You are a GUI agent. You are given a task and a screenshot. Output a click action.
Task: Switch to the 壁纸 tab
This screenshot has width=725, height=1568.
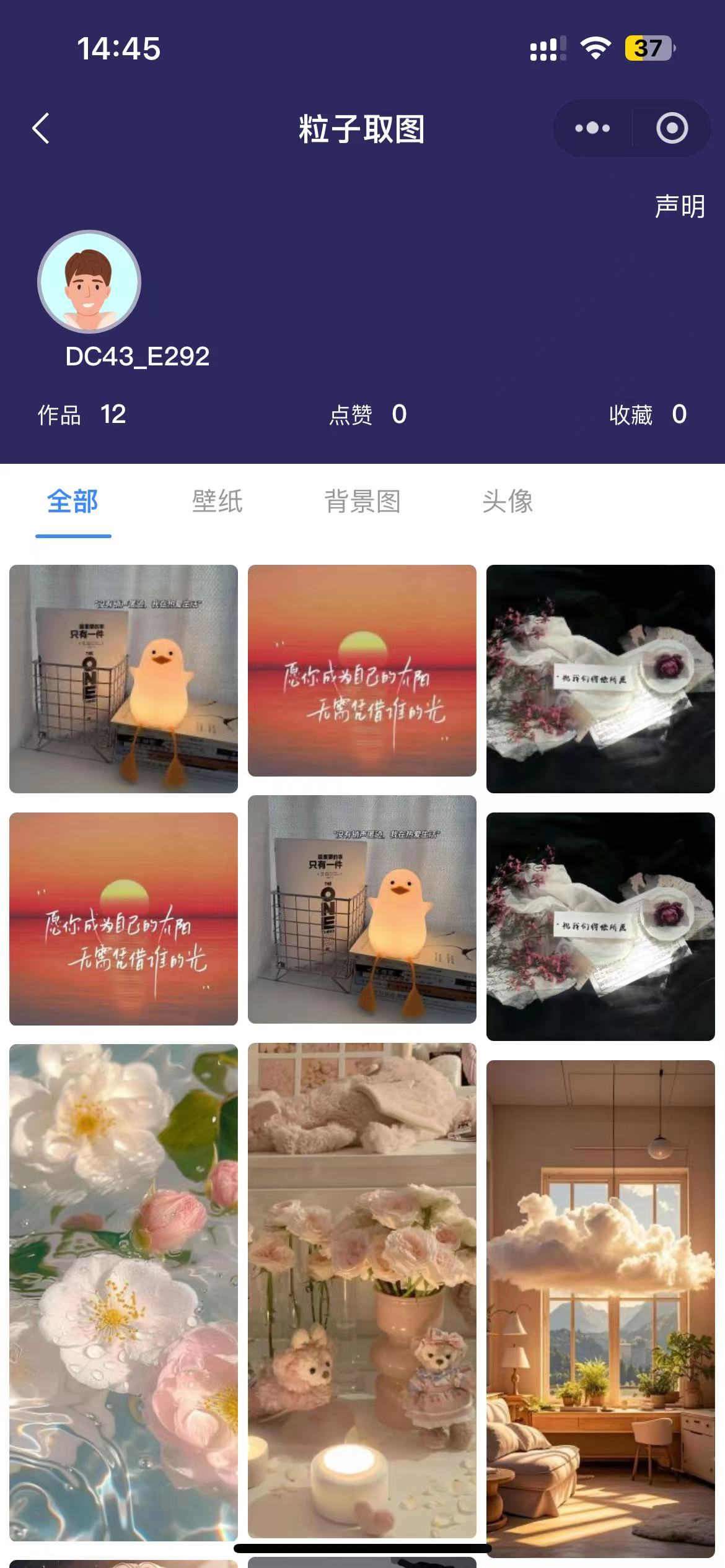pos(217,502)
